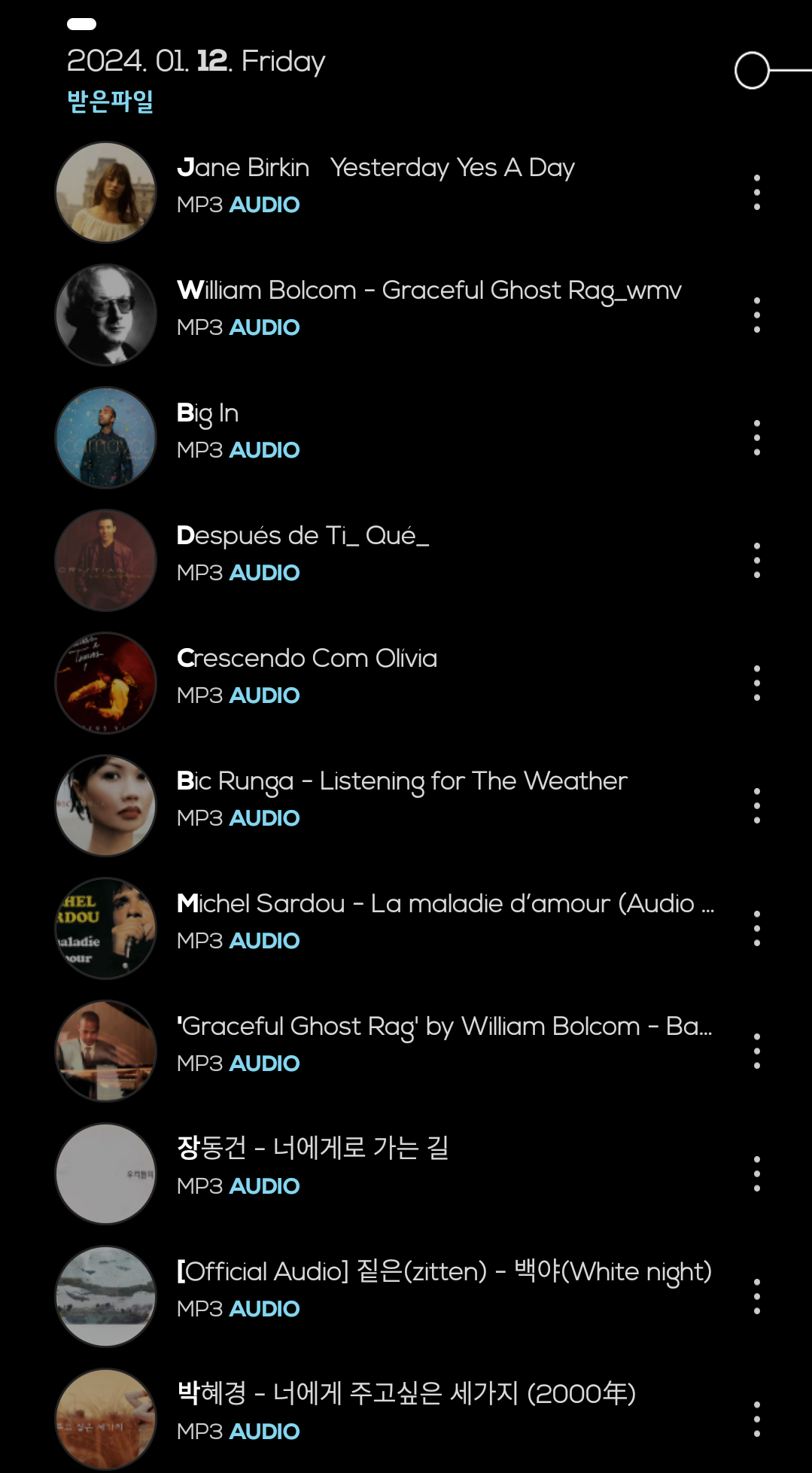Show more options for Graceful Ghost Rag_wmv
This screenshot has width=812, height=1473.
coord(756,315)
